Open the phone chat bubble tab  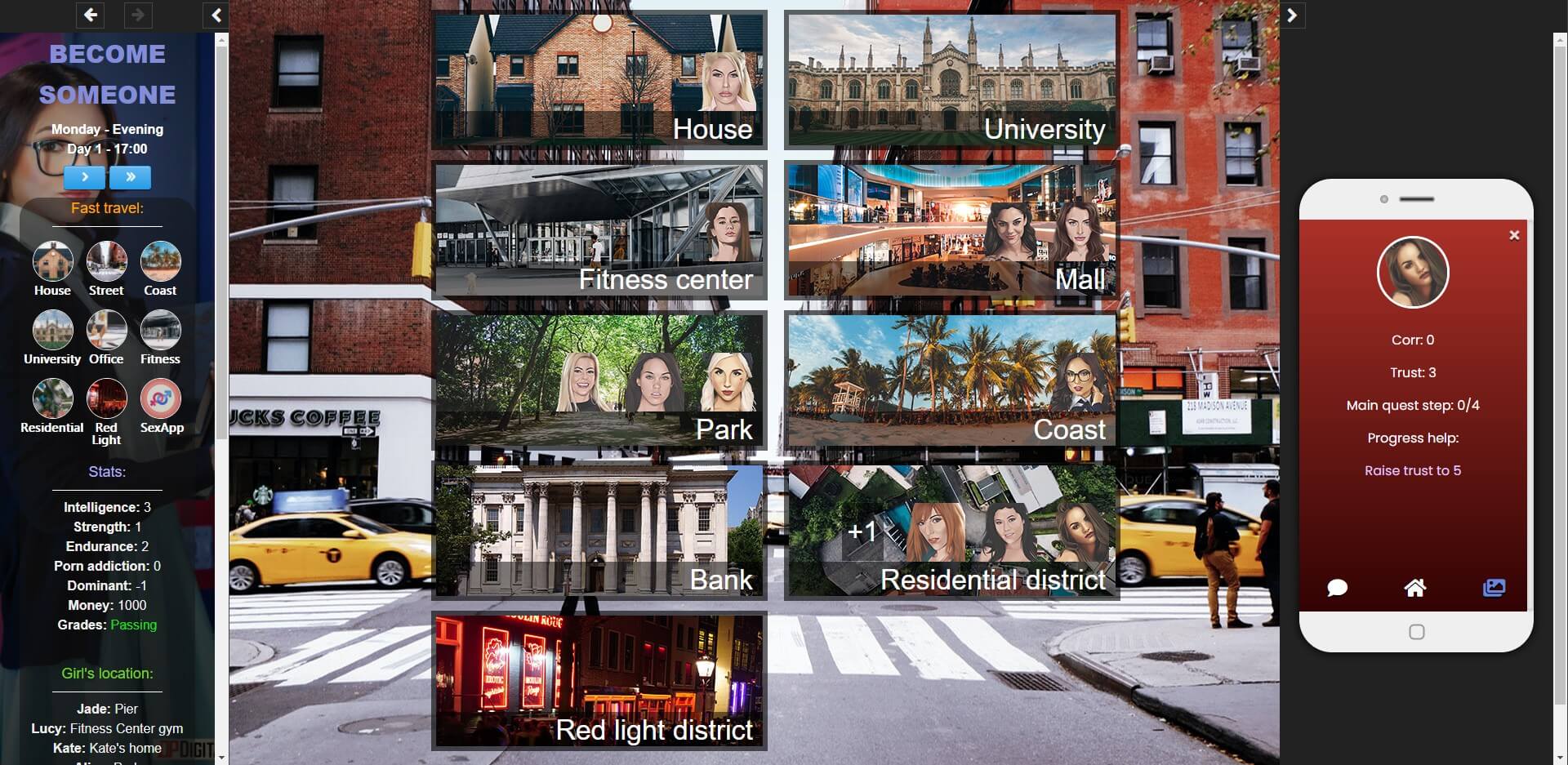pyautogui.click(x=1337, y=588)
